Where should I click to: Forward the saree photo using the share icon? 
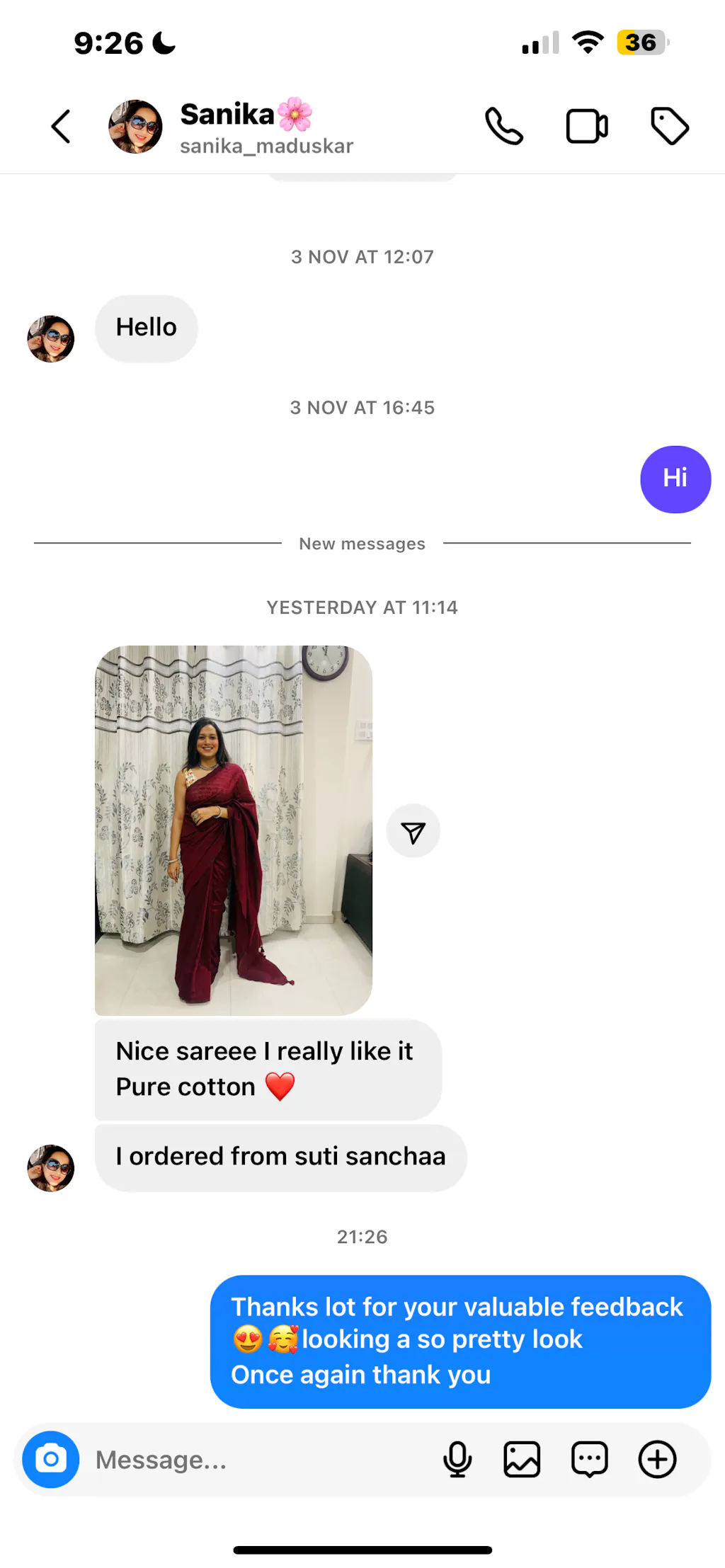[x=413, y=832]
